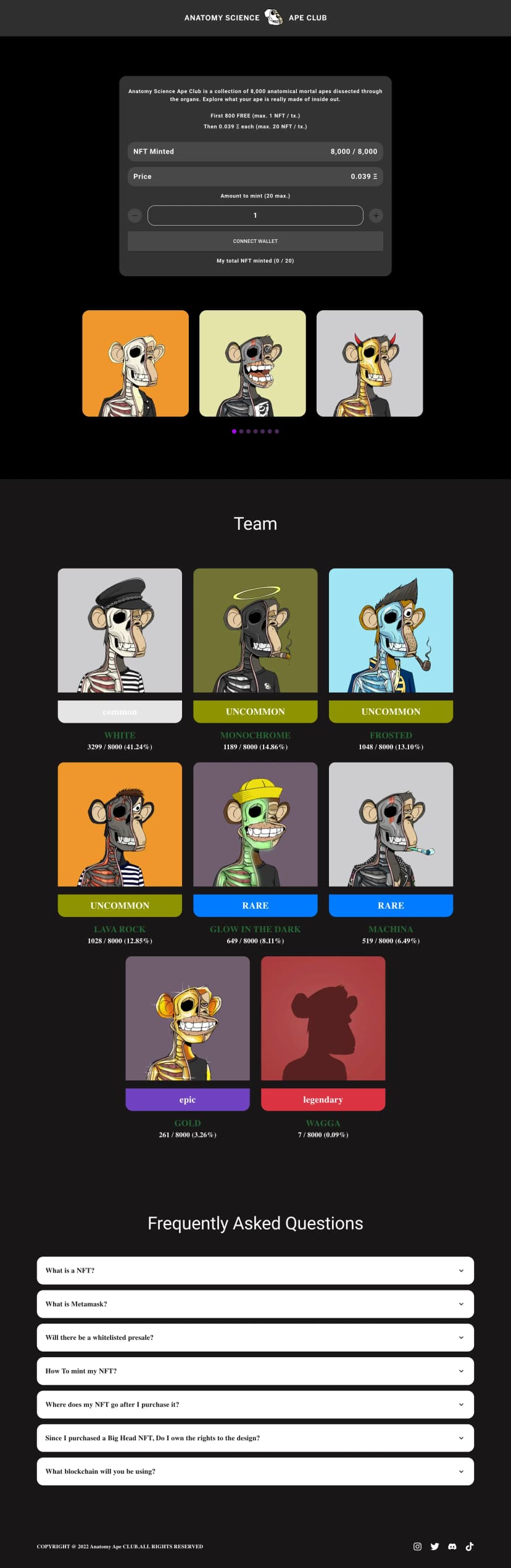This screenshot has width=511, height=1568.
Task: Expand where NFT goes after purchase
Action: pyautogui.click(x=255, y=1404)
